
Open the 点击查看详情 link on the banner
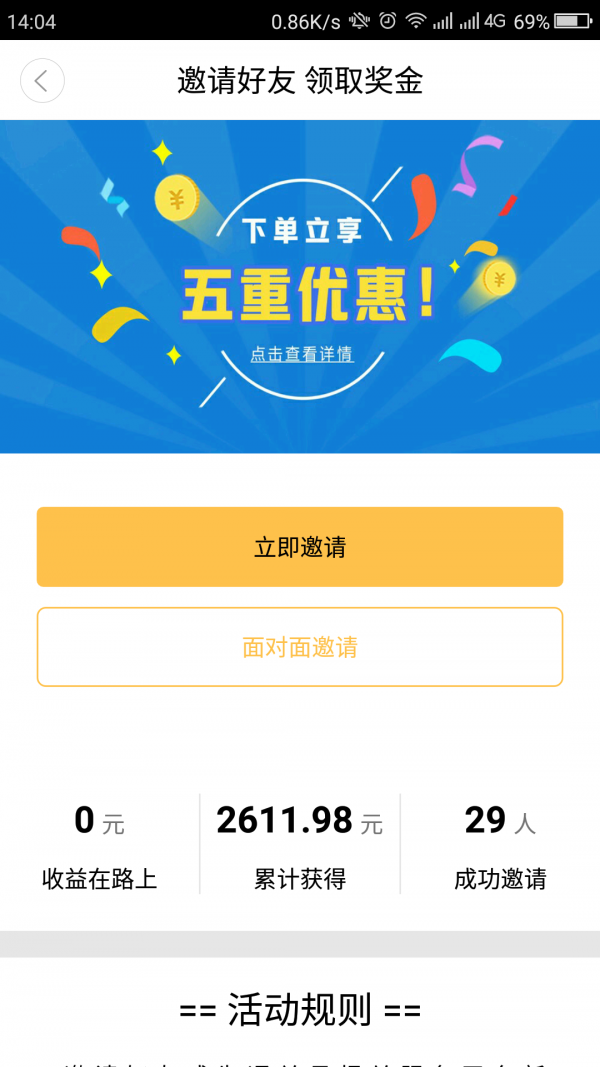tap(302, 355)
